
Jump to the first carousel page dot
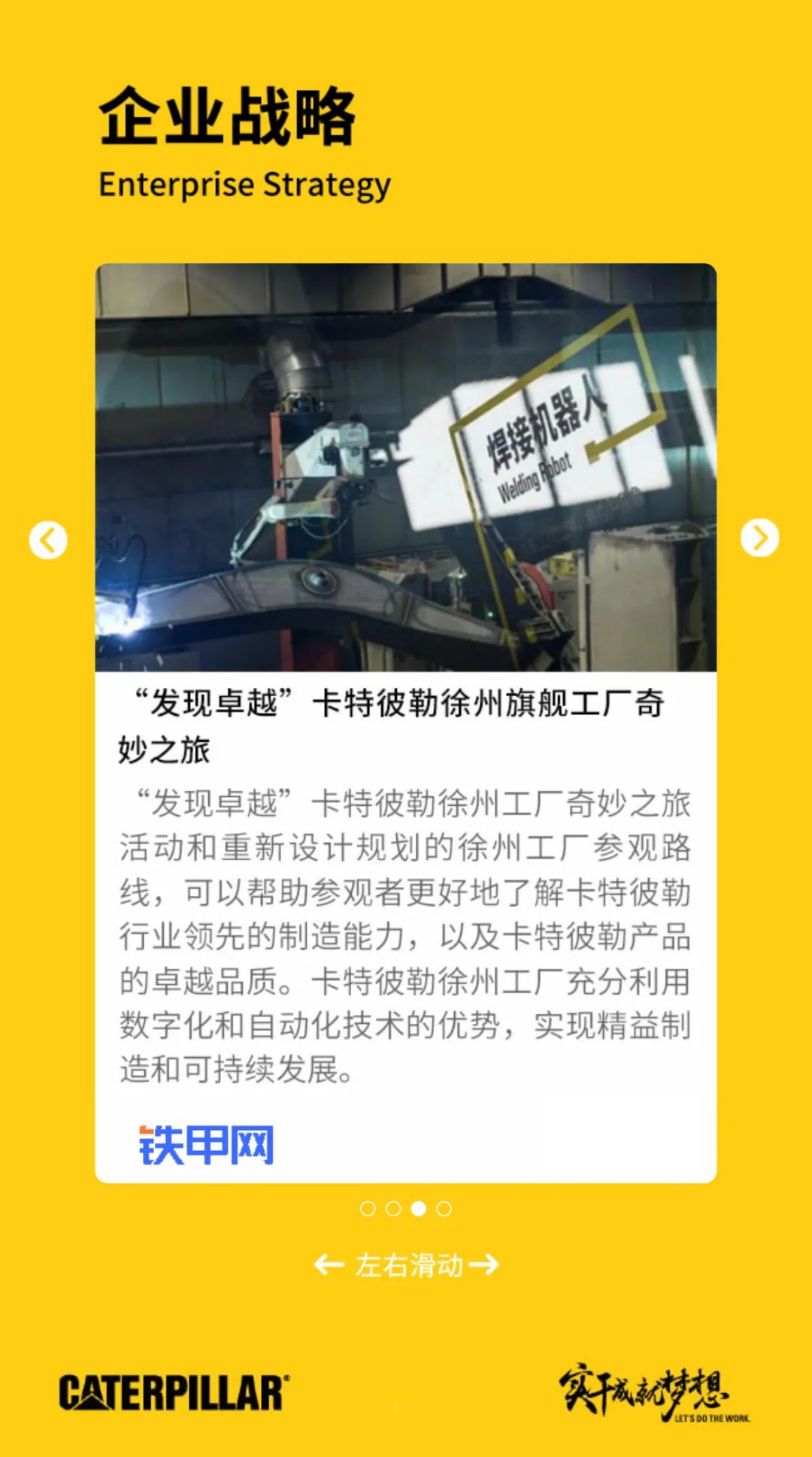pyautogui.click(x=368, y=1208)
